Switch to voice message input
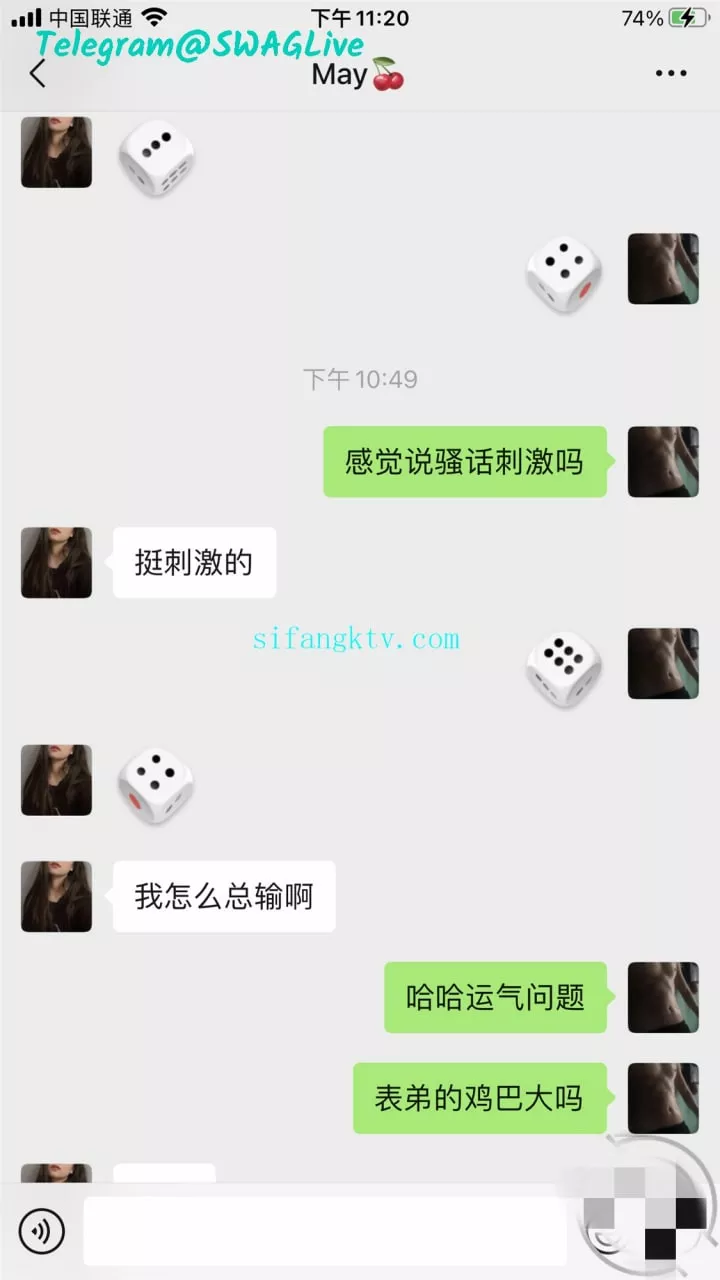This screenshot has height=1280, width=720. coord(41,1231)
